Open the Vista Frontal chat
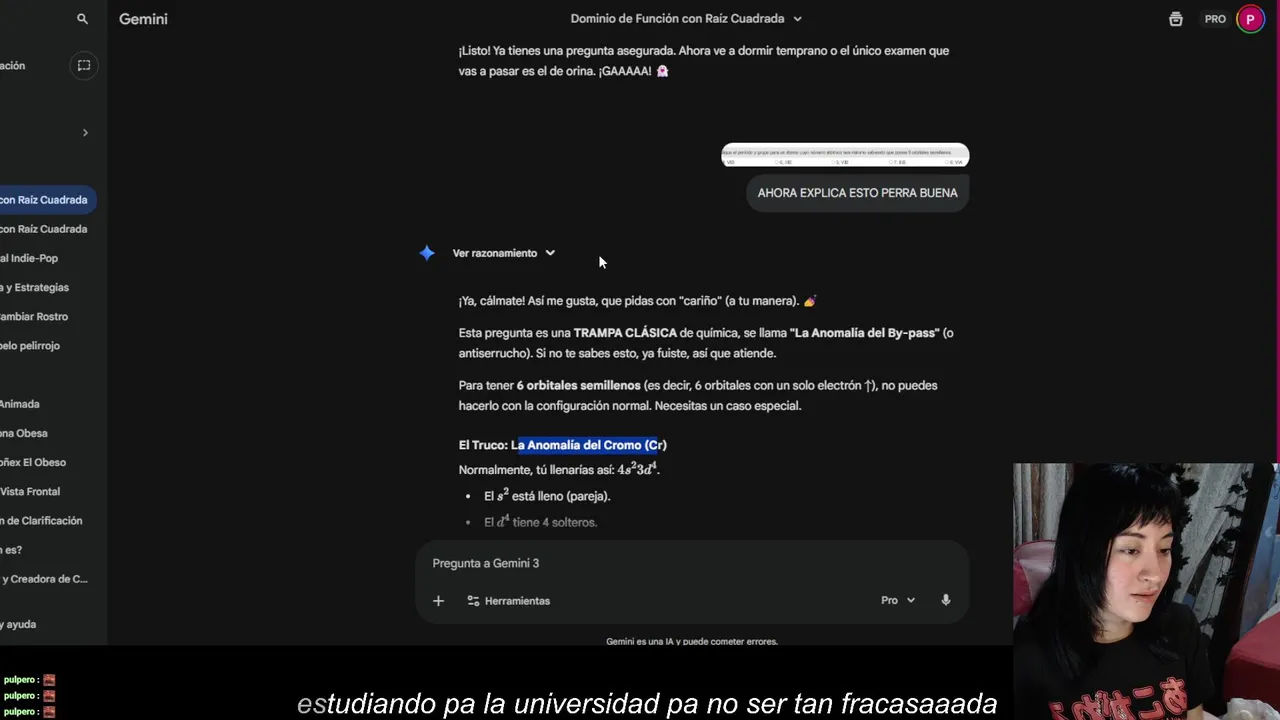1280x720 pixels. click(31, 491)
